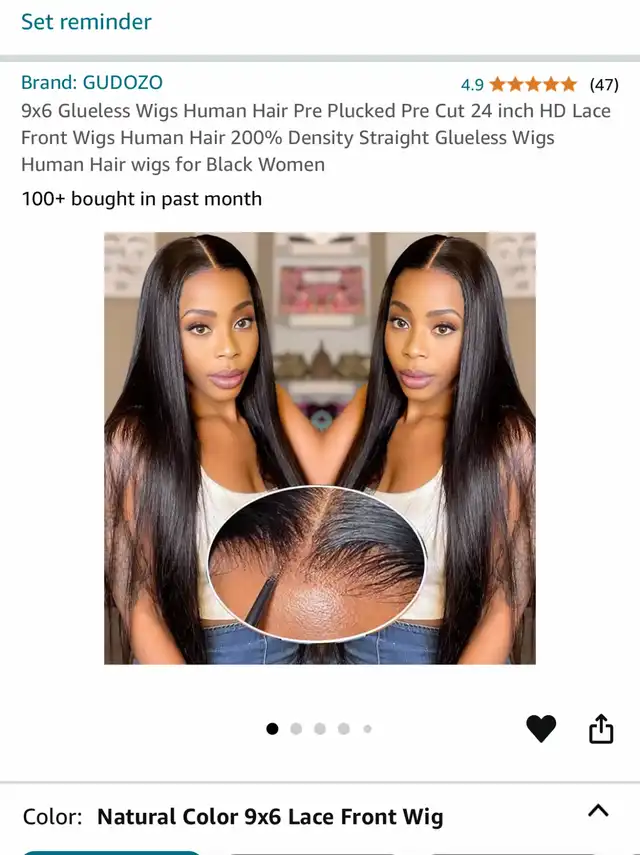Tap the Set reminder link
640x855 pixels.
tap(87, 22)
